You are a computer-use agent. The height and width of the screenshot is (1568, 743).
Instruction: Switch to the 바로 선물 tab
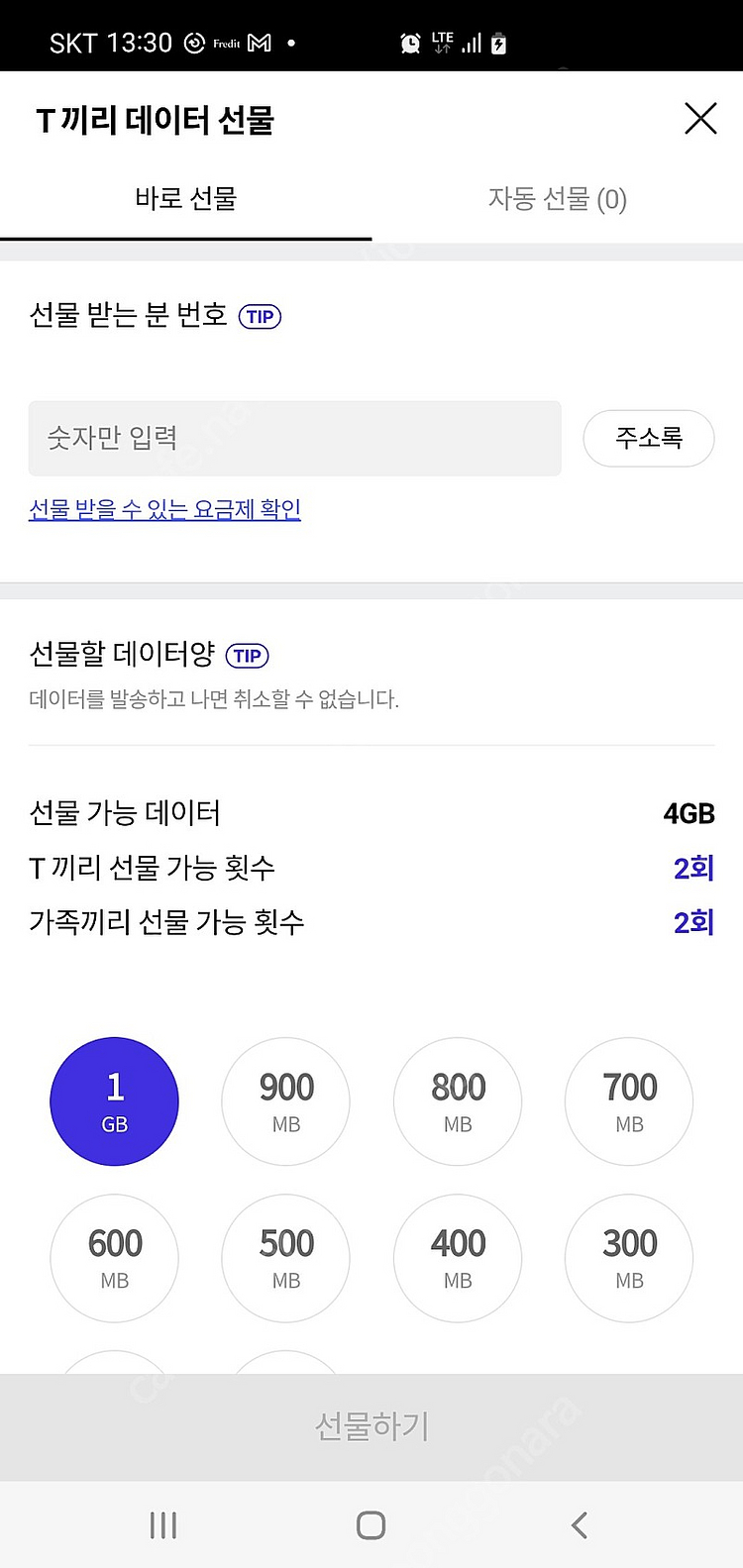point(184,199)
